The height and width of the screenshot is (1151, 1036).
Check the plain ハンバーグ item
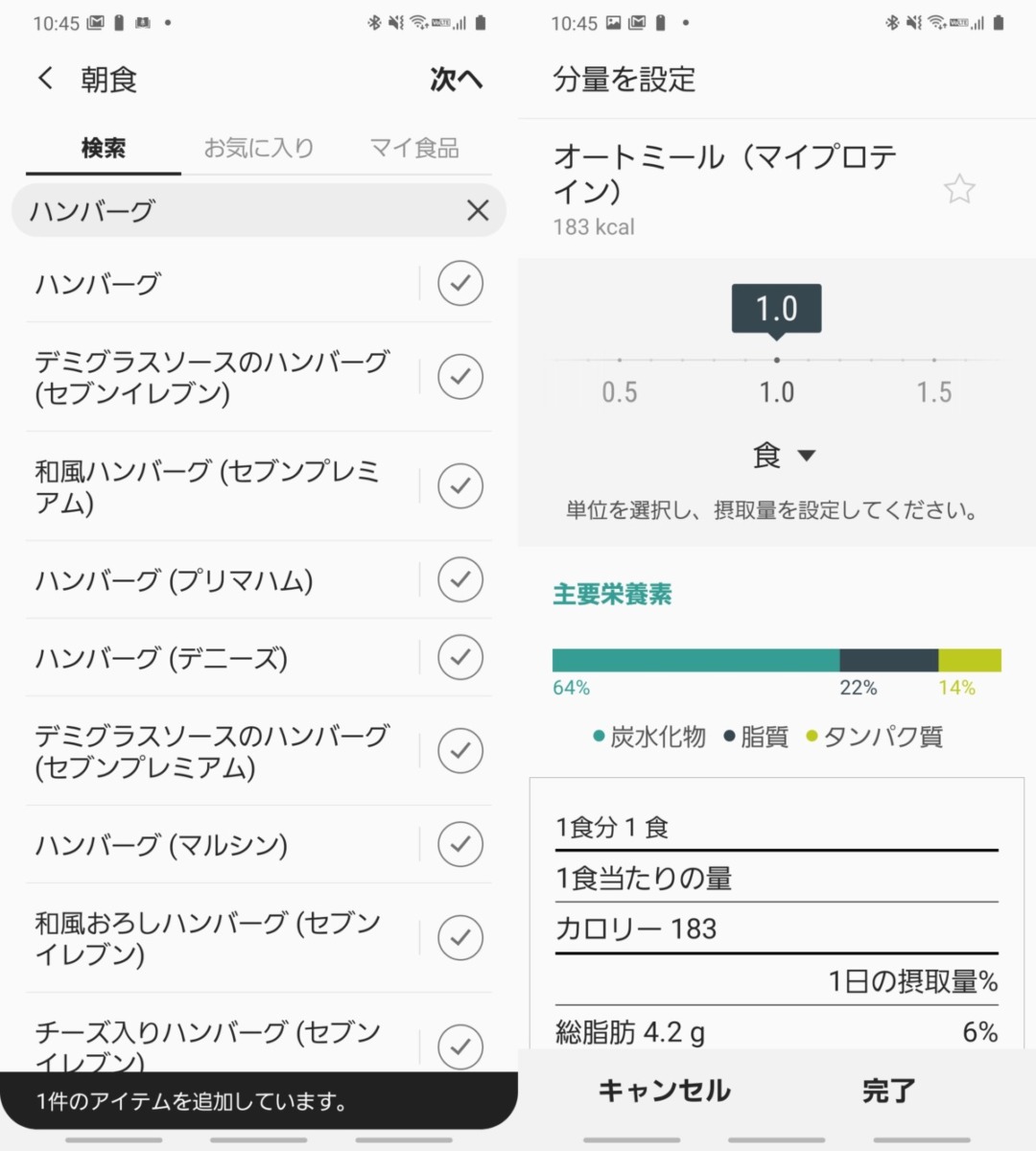[460, 283]
